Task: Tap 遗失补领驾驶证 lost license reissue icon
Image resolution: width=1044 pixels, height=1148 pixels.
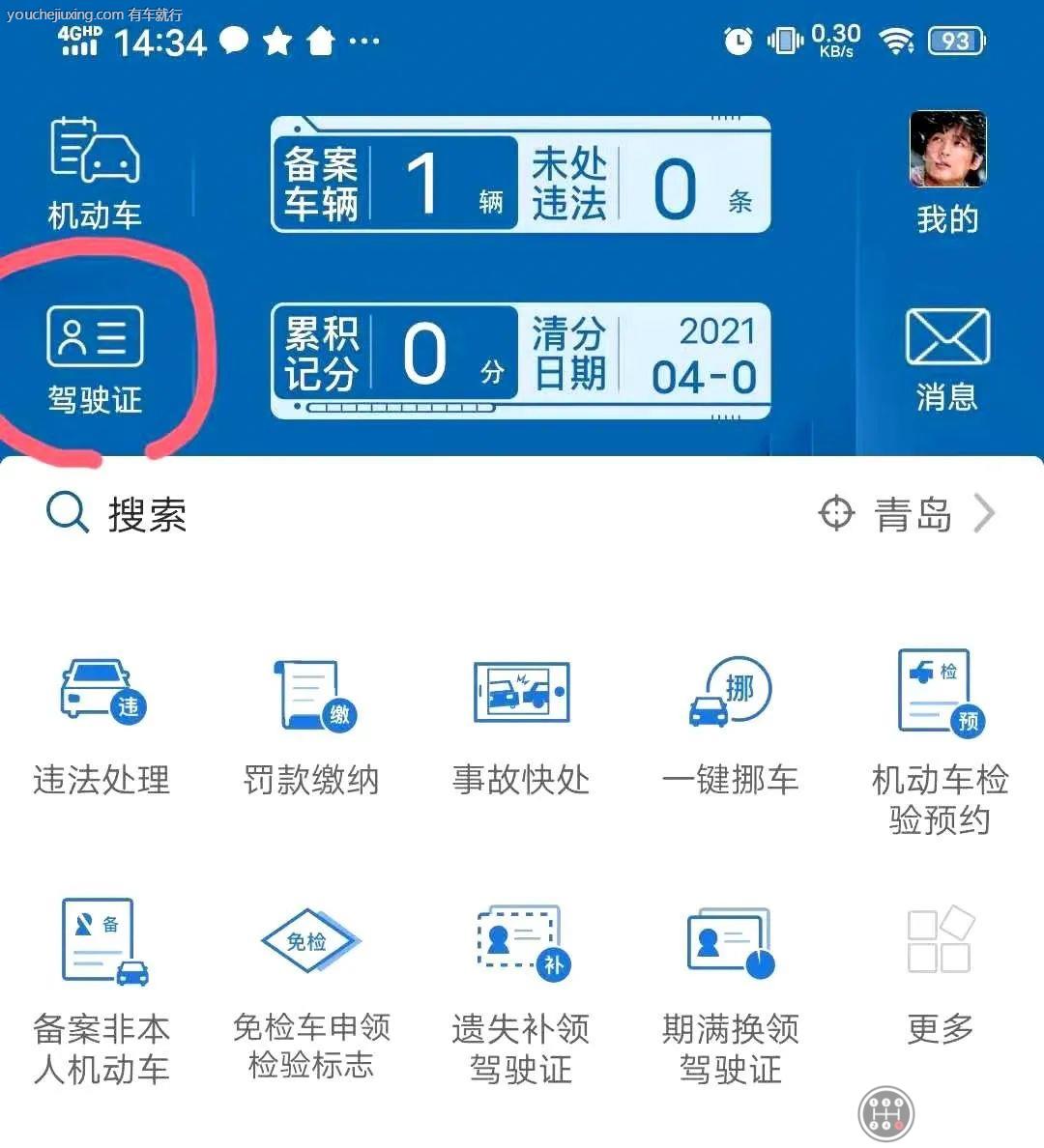Action: 520,976
